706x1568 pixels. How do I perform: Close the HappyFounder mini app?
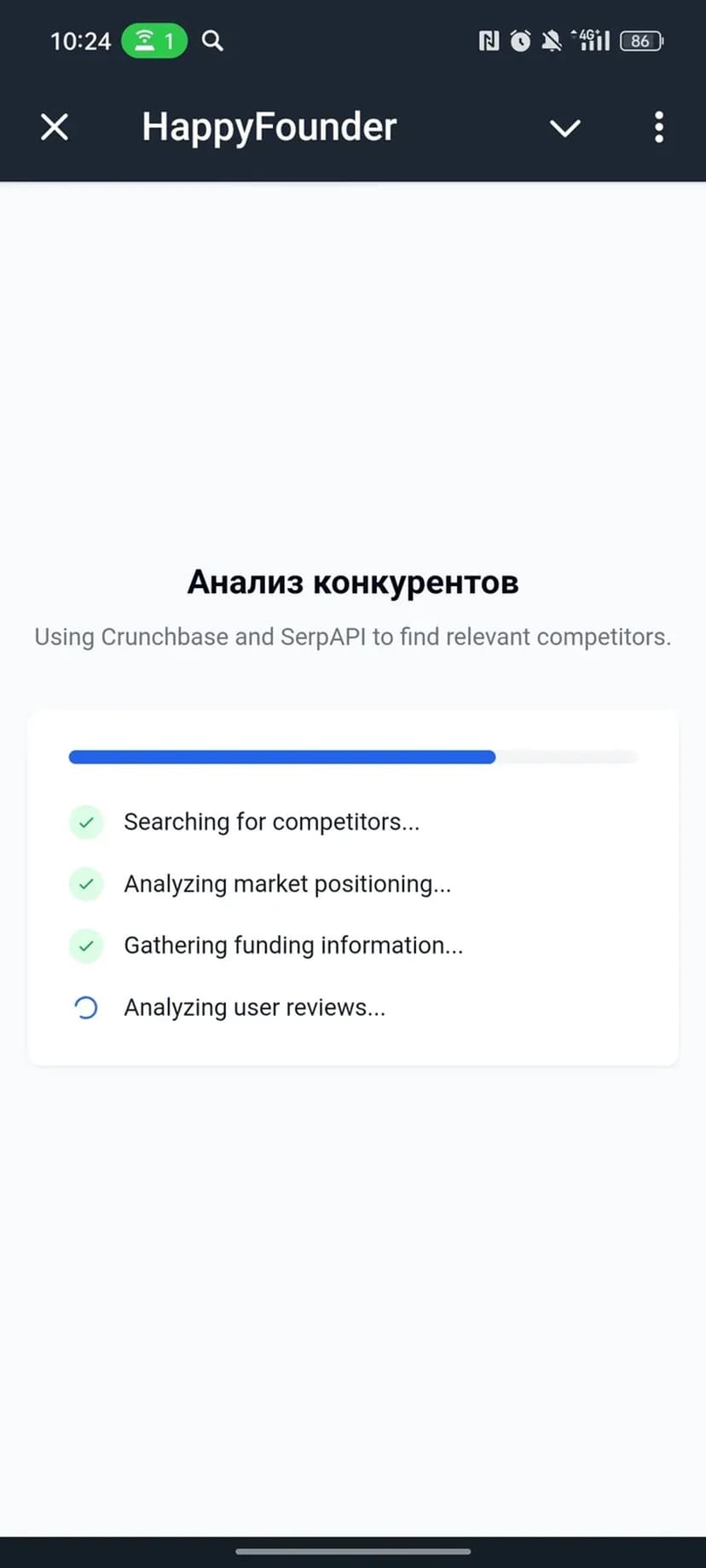click(55, 128)
